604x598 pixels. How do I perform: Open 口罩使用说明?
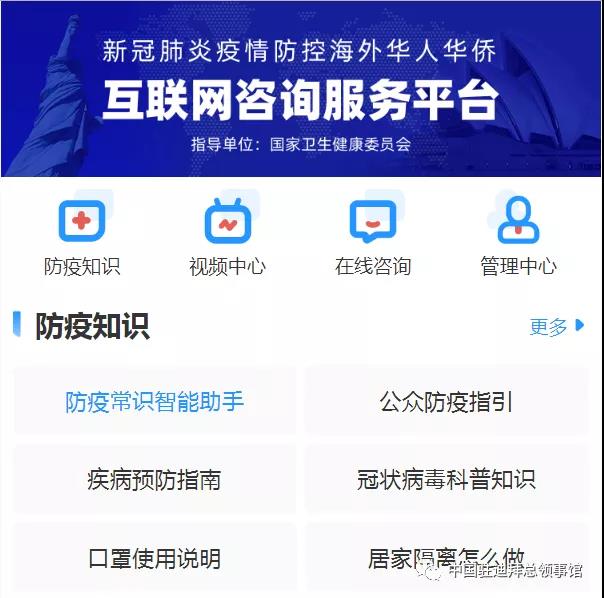click(155, 558)
